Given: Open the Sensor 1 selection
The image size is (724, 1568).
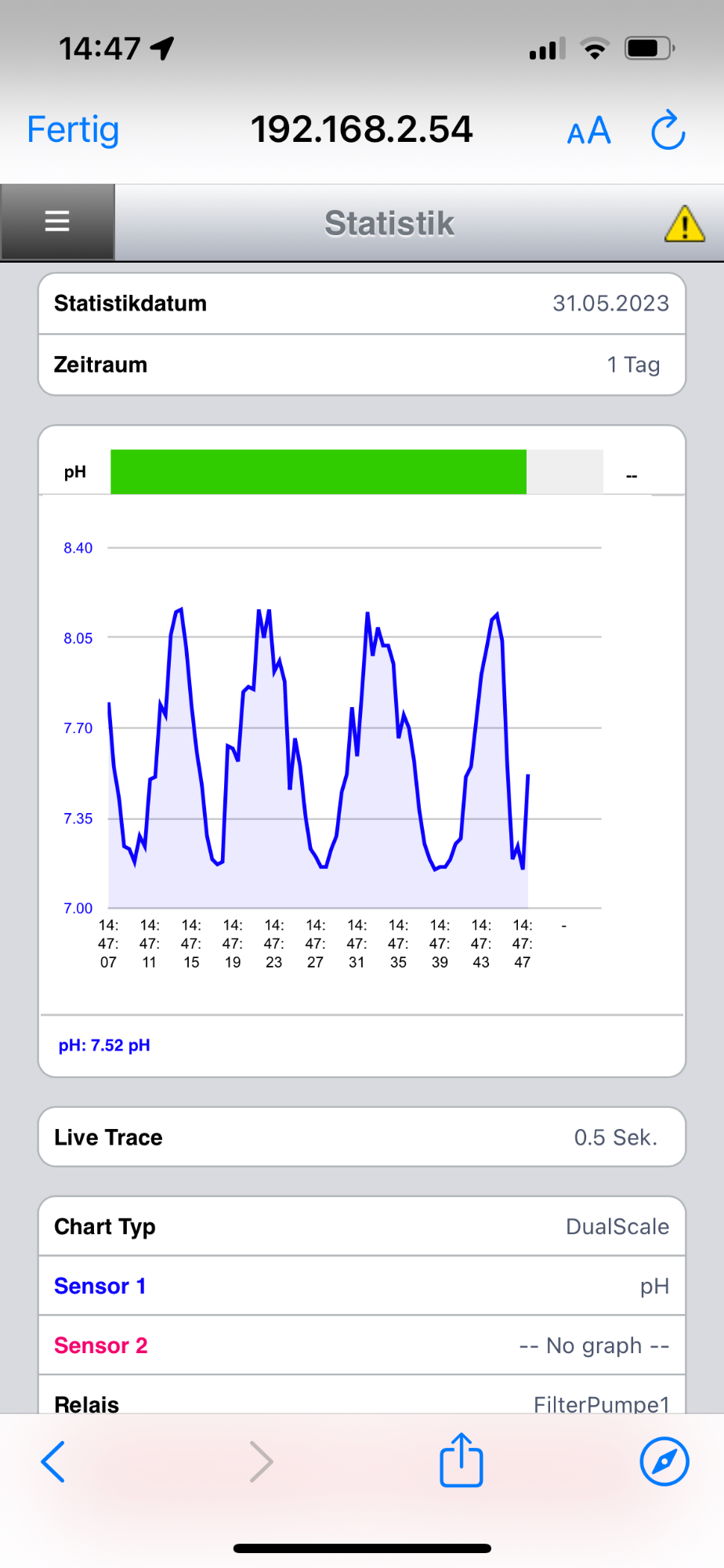Looking at the screenshot, I should pyautogui.click(x=362, y=1286).
